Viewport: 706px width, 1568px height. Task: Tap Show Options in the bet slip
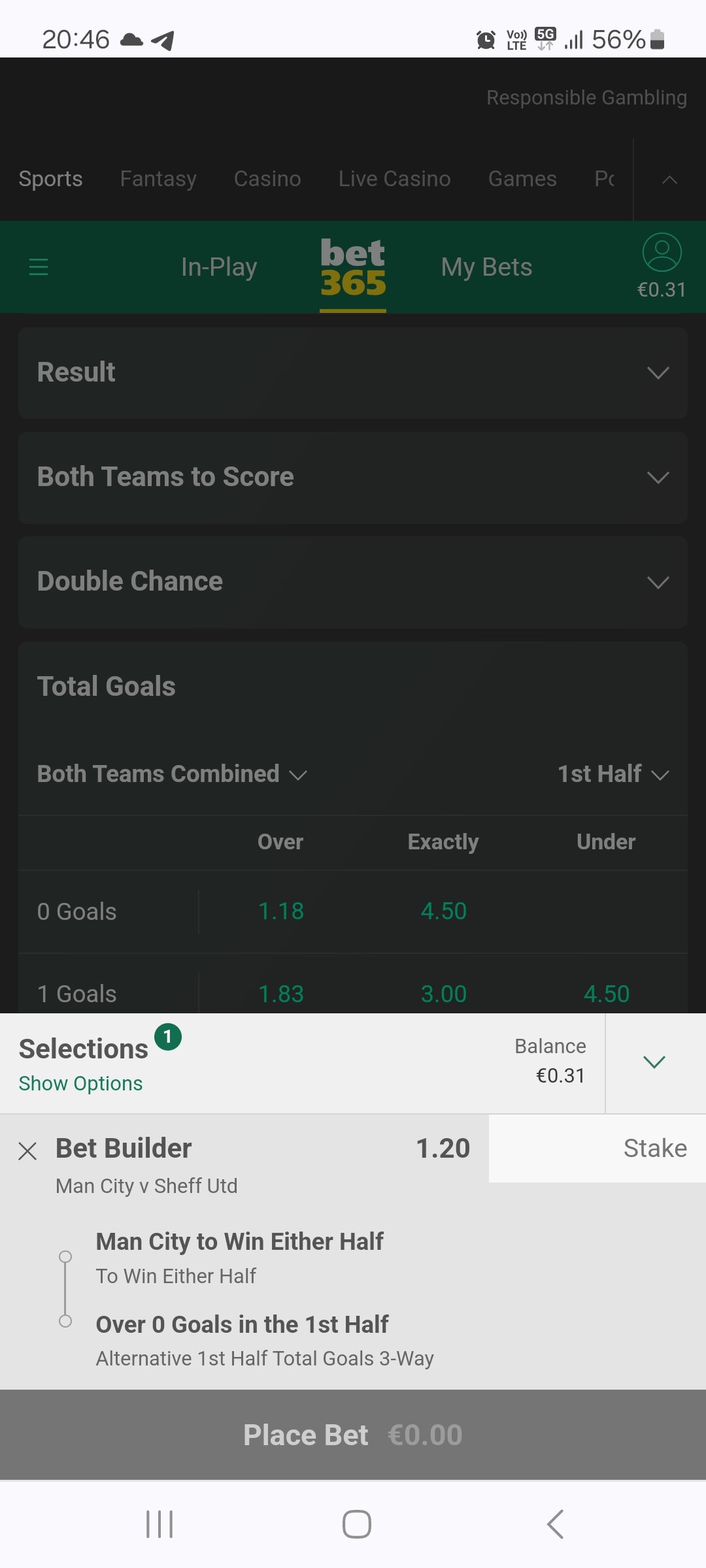[x=80, y=1083]
